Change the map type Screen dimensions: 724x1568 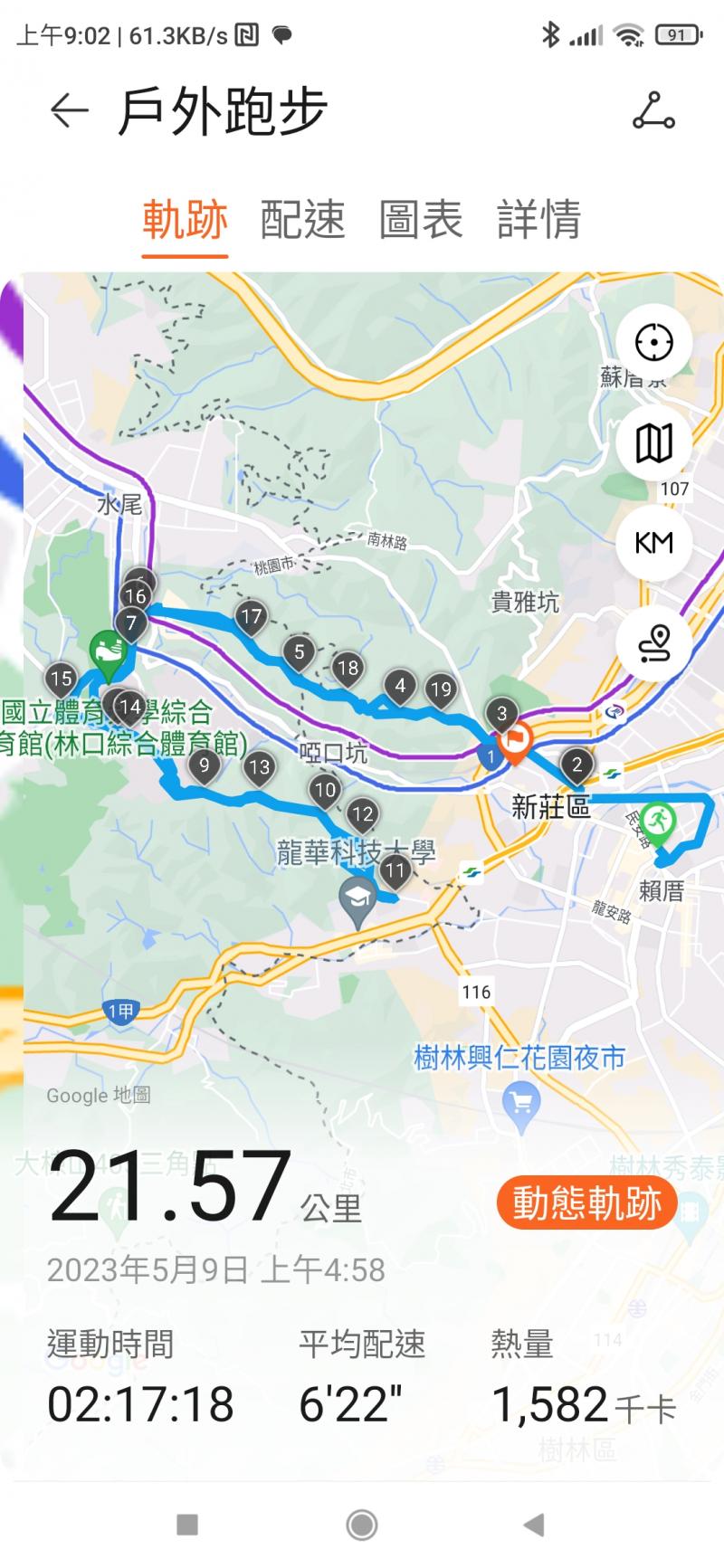click(x=653, y=443)
